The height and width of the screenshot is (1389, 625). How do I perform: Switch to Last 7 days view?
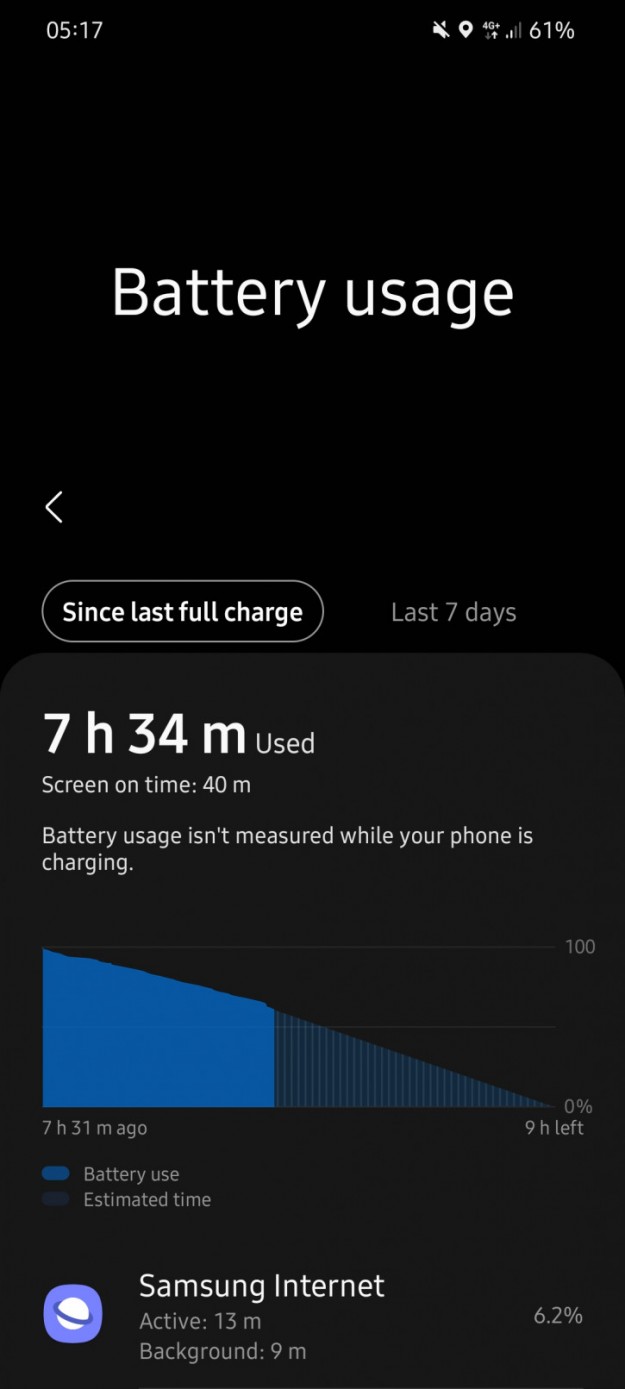[453, 612]
